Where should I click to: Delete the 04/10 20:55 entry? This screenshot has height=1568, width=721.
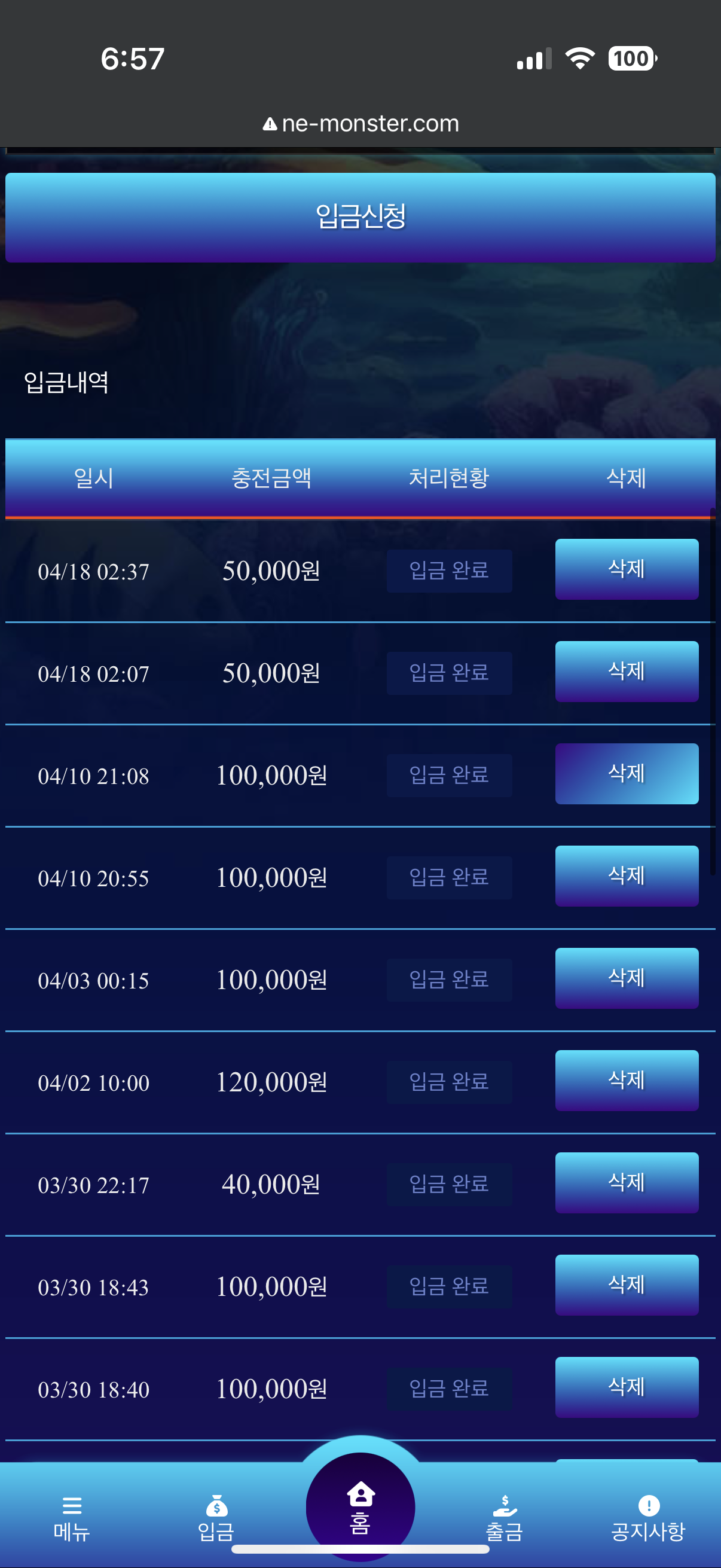(x=627, y=876)
